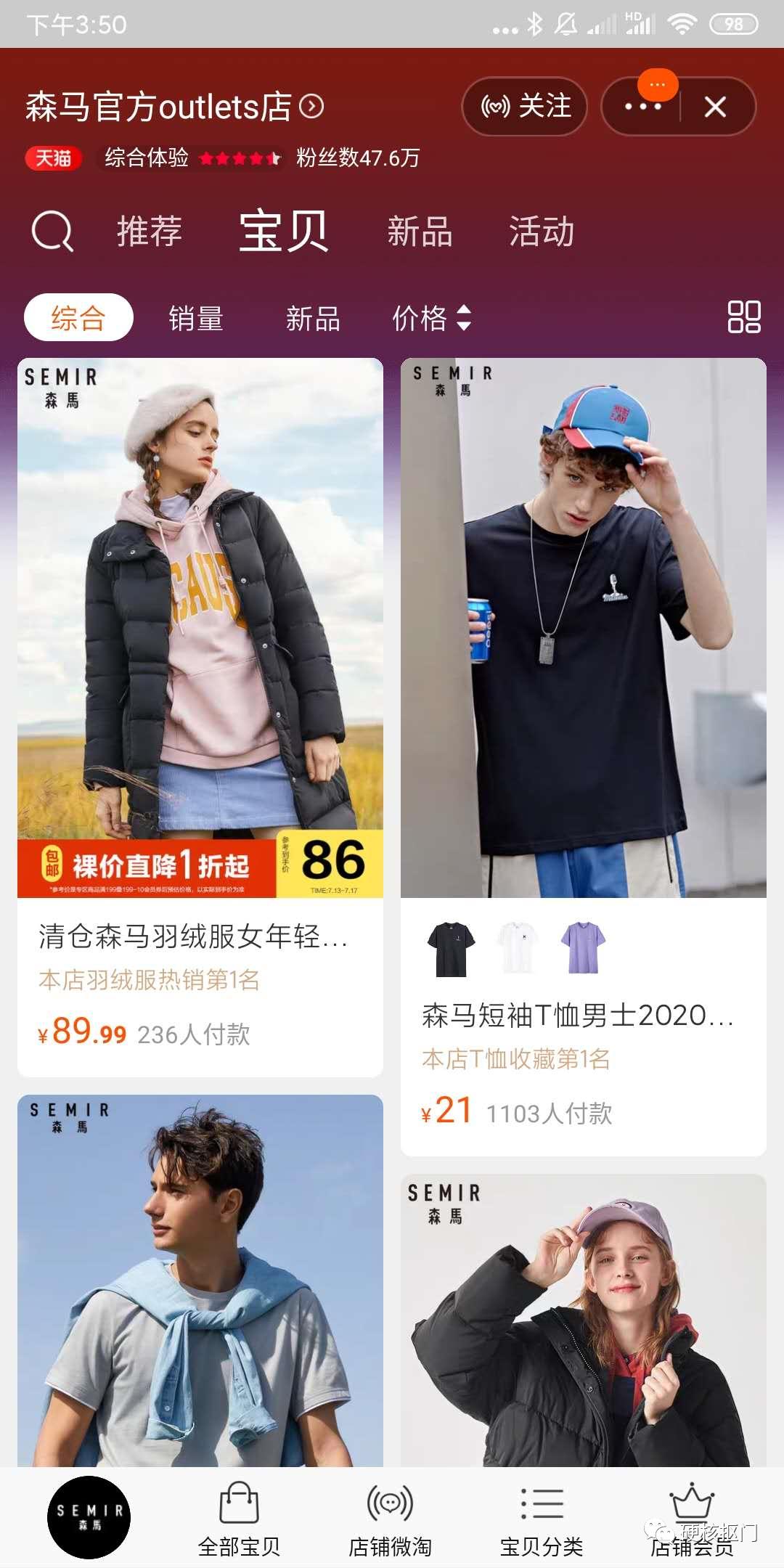784x1568 pixels.
Task: Select the 综合 sort chip
Action: coord(78,318)
